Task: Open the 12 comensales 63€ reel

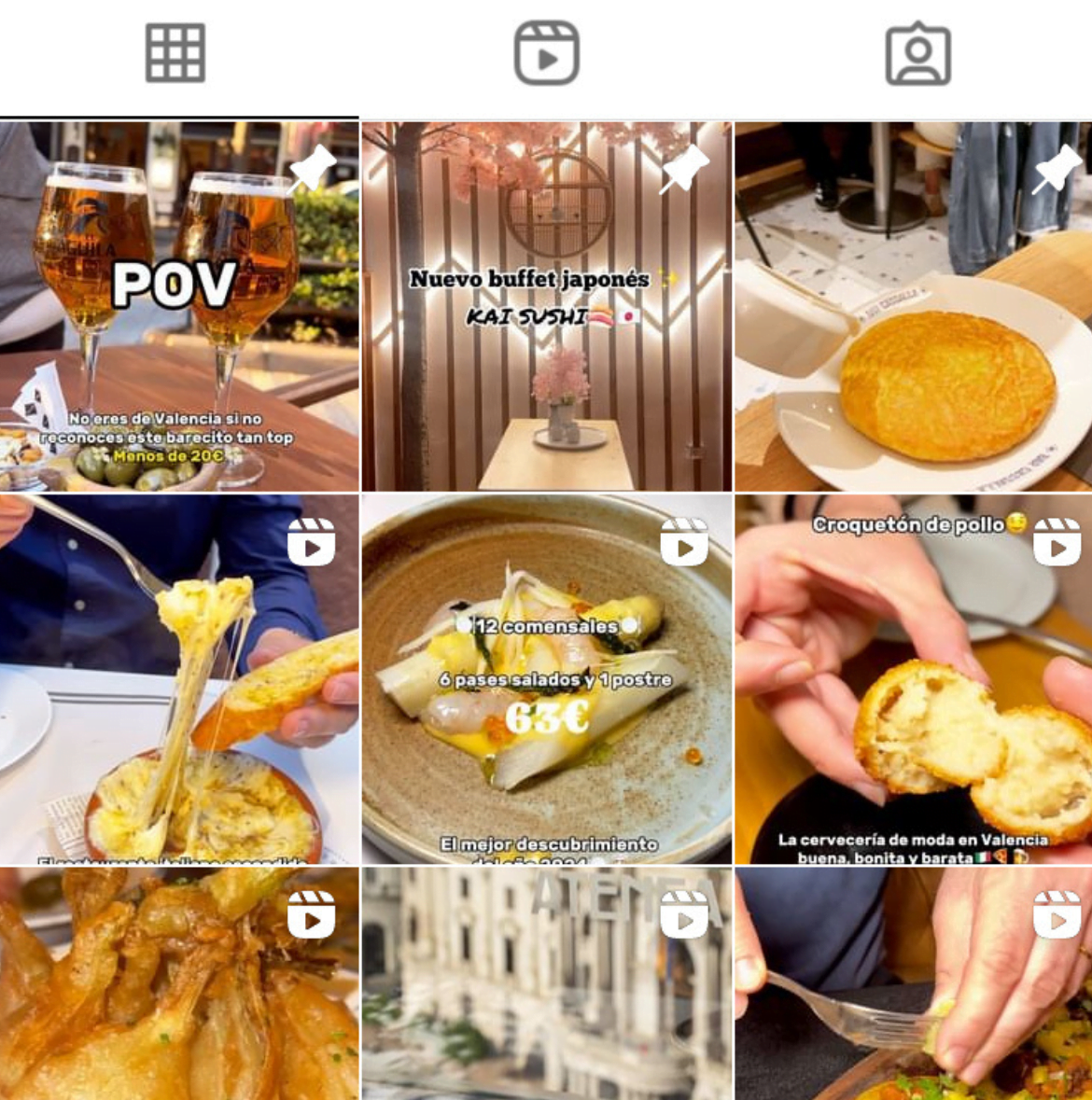Action: point(547,678)
